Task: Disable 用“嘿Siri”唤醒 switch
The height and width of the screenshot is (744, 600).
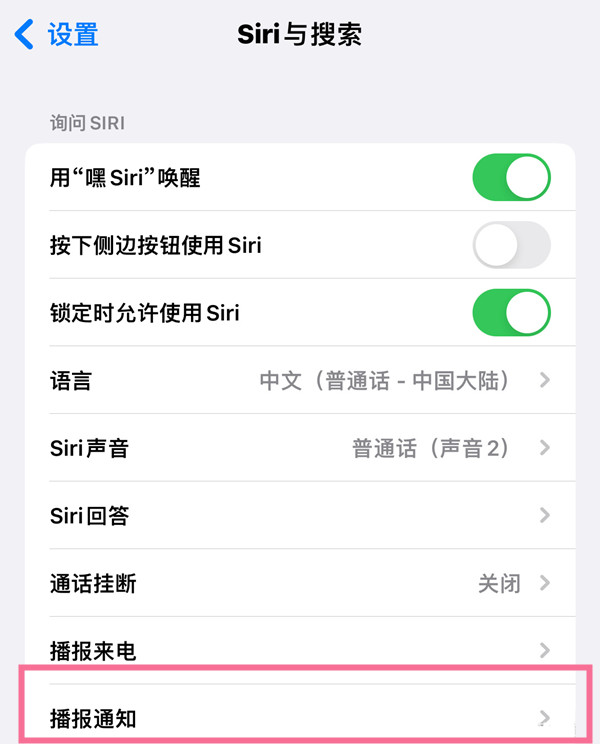Action: [x=510, y=178]
